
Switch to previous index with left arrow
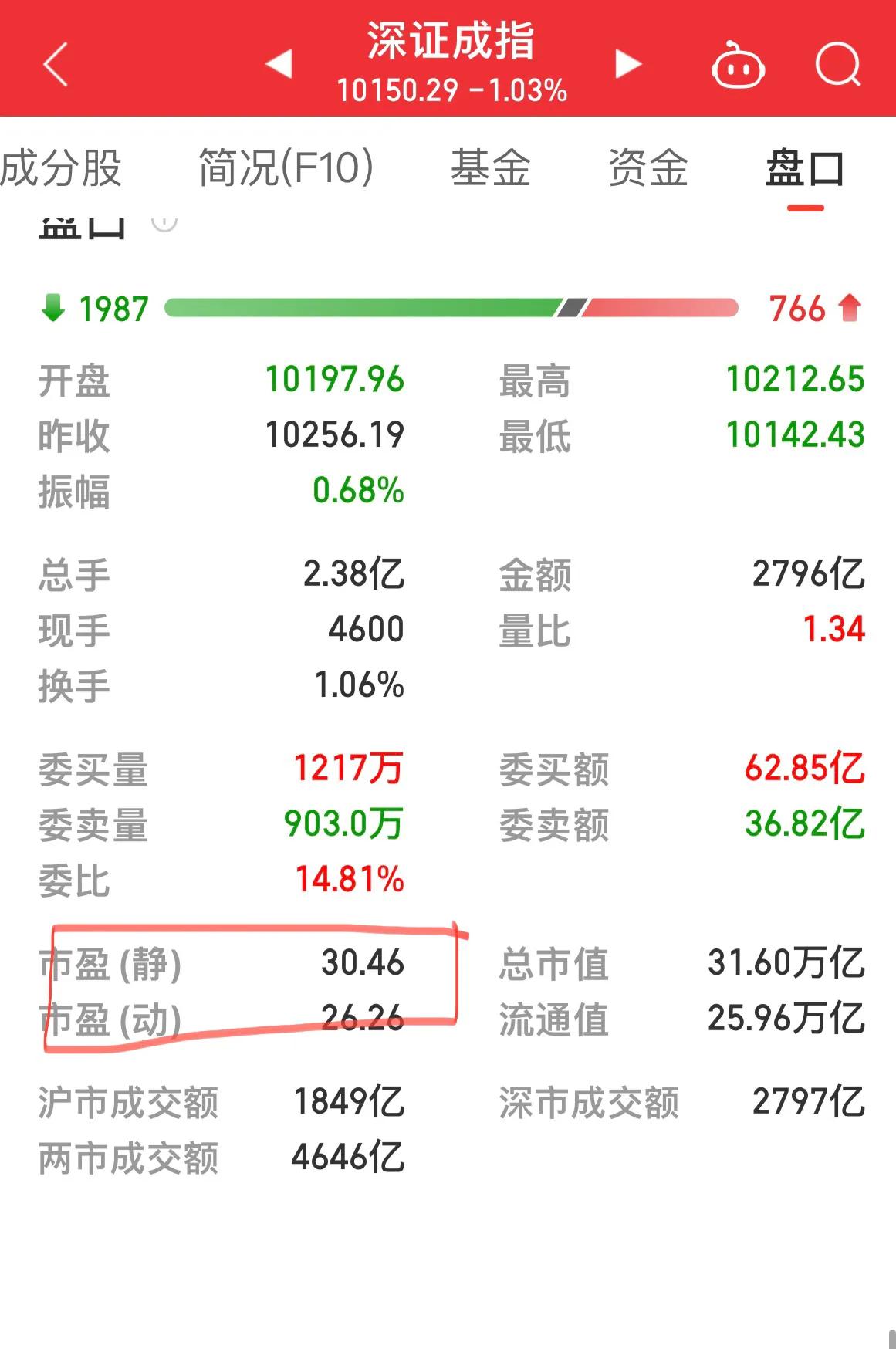[x=279, y=66]
